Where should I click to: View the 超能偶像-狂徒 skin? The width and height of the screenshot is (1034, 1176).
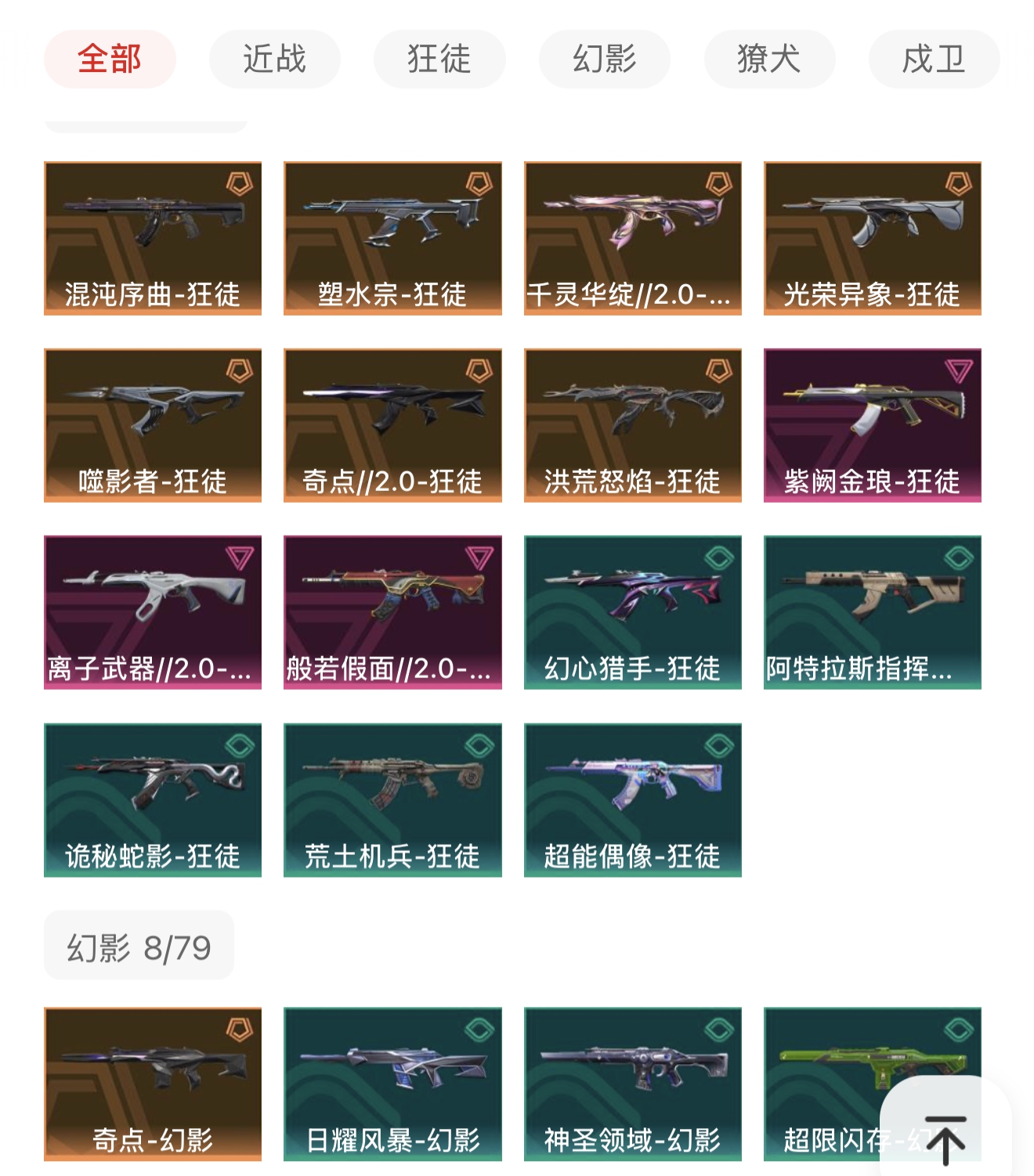tap(632, 799)
